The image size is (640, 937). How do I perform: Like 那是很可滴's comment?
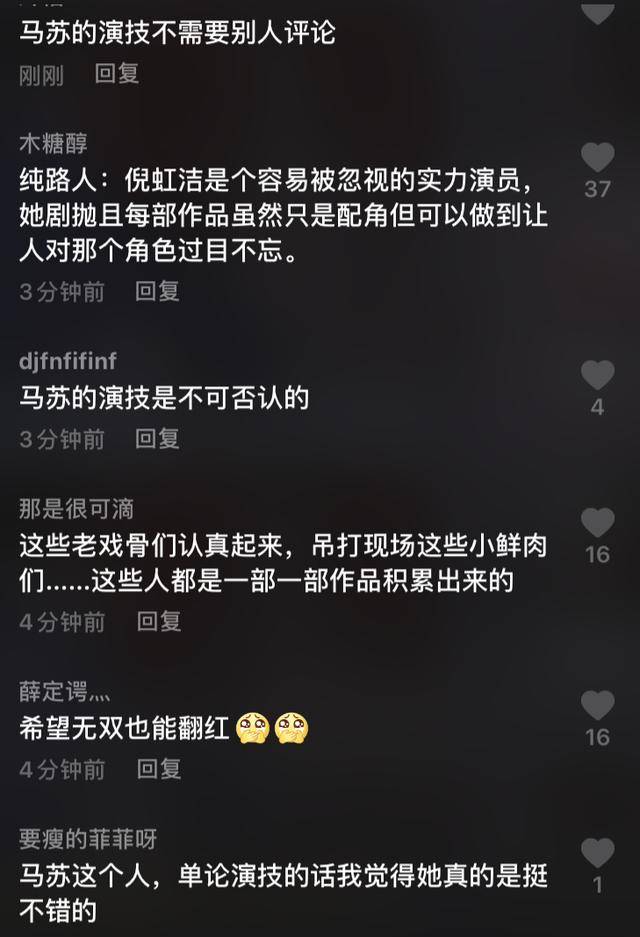pos(597,523)
